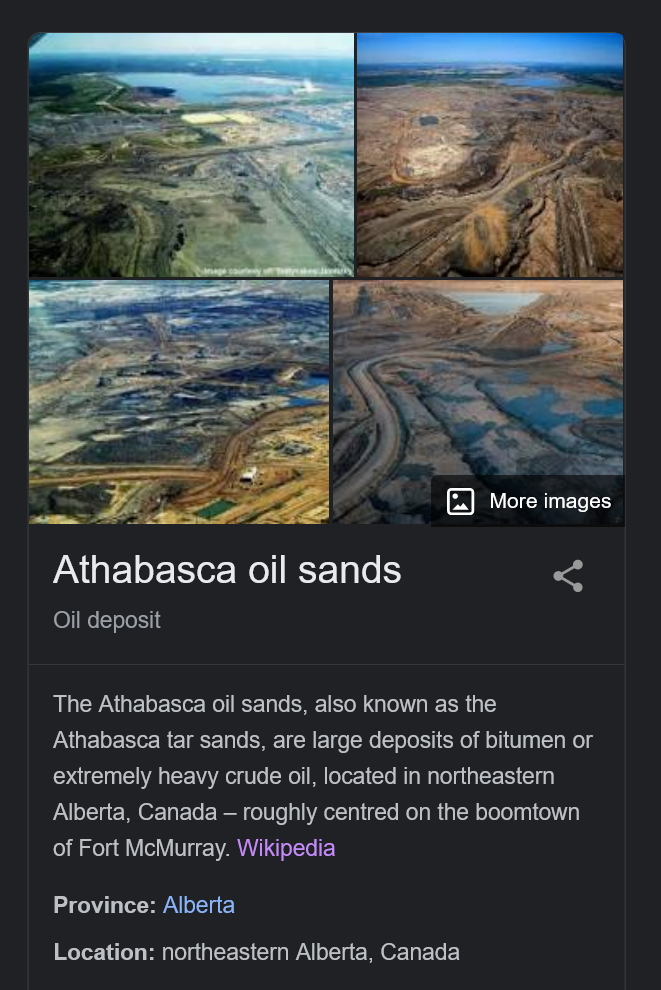
Task: Share the Athabasca oil sands panel
Action: click(568, 576)
